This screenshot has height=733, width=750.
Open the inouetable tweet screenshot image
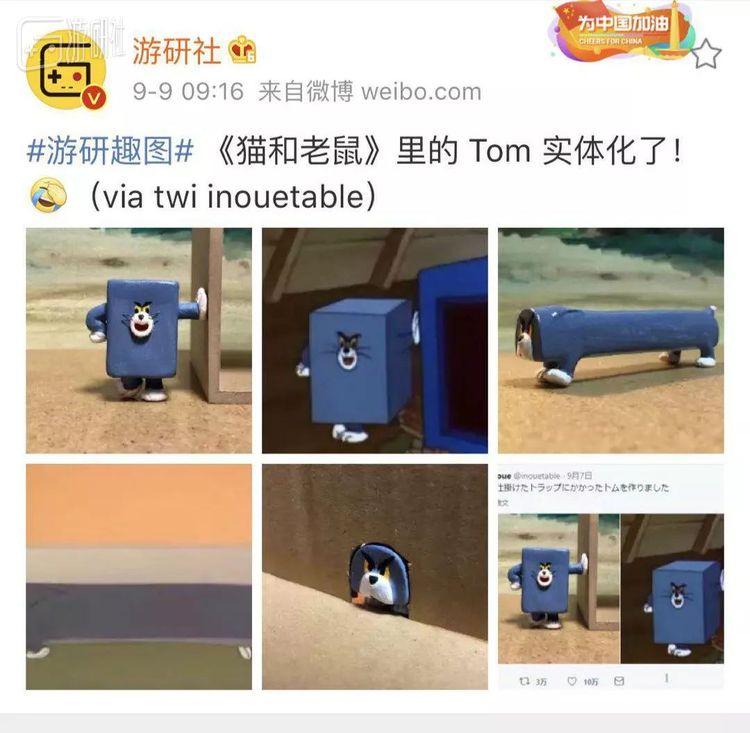coord(611,576)
